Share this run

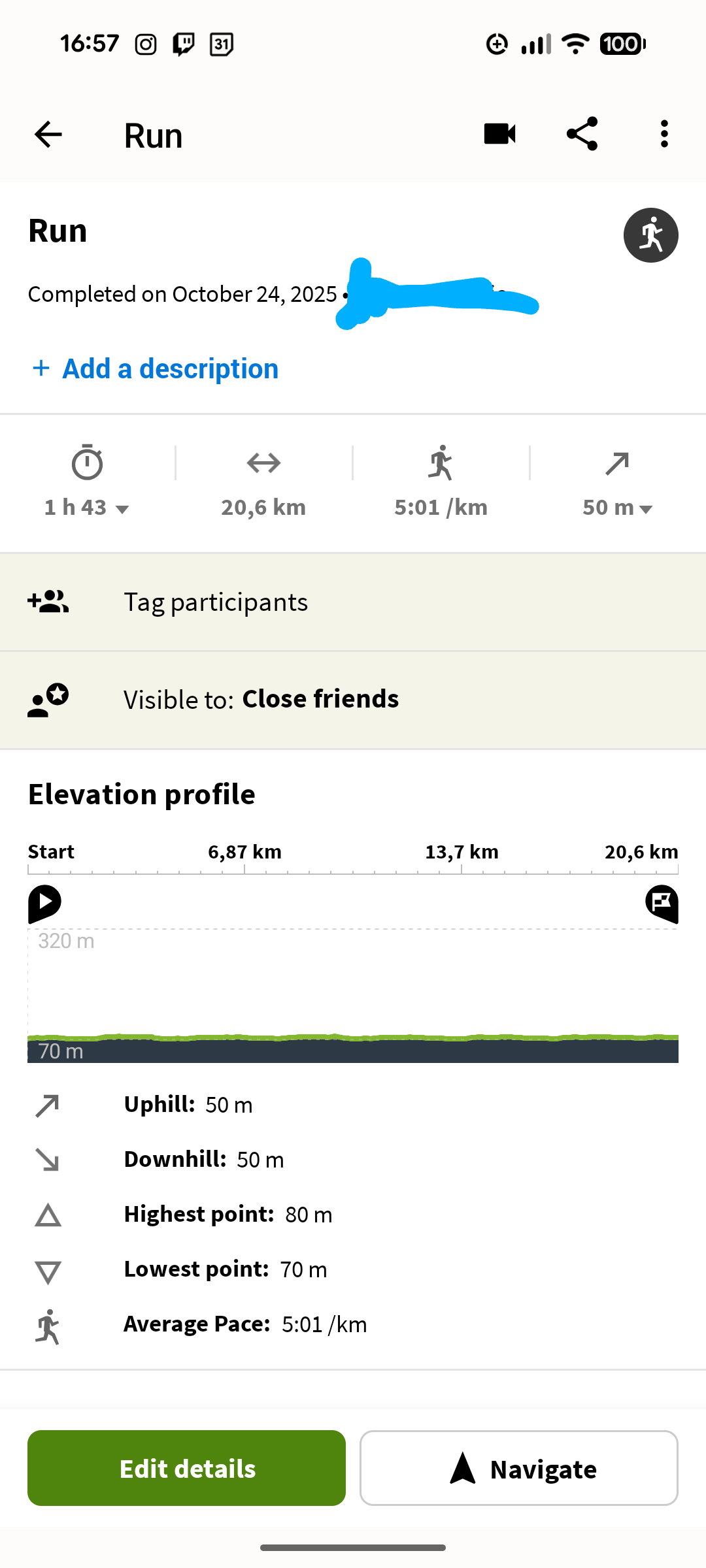[582, 135]
